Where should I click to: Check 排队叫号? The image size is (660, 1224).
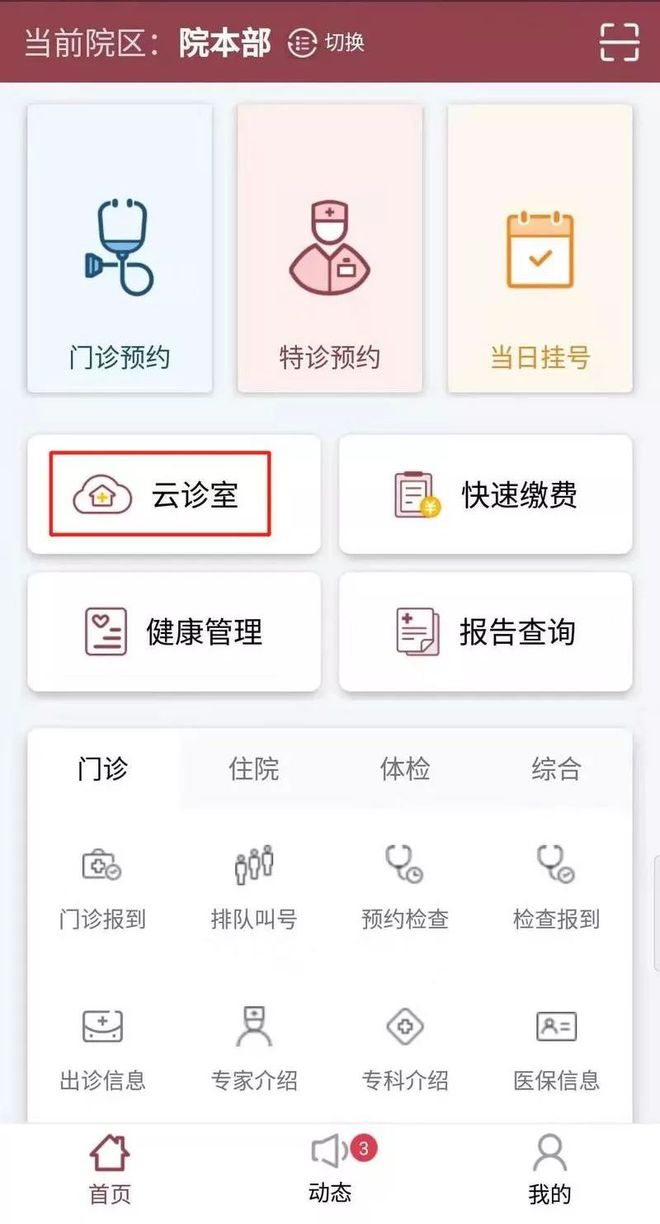tap(254, 888)
